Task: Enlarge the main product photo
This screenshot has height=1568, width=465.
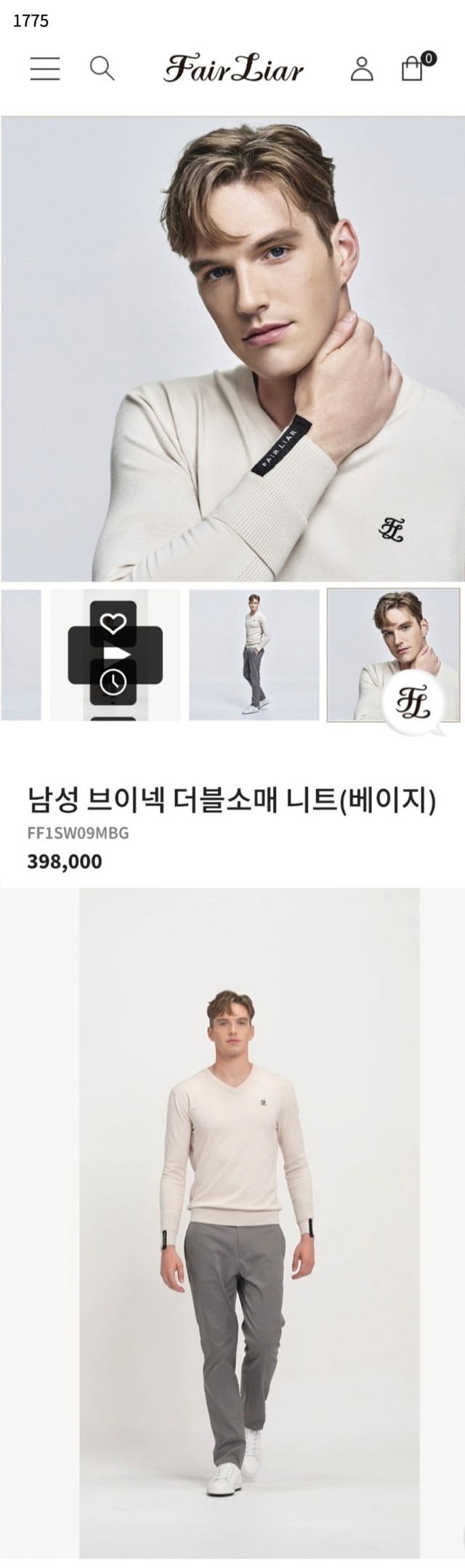Action: [232, 348]
